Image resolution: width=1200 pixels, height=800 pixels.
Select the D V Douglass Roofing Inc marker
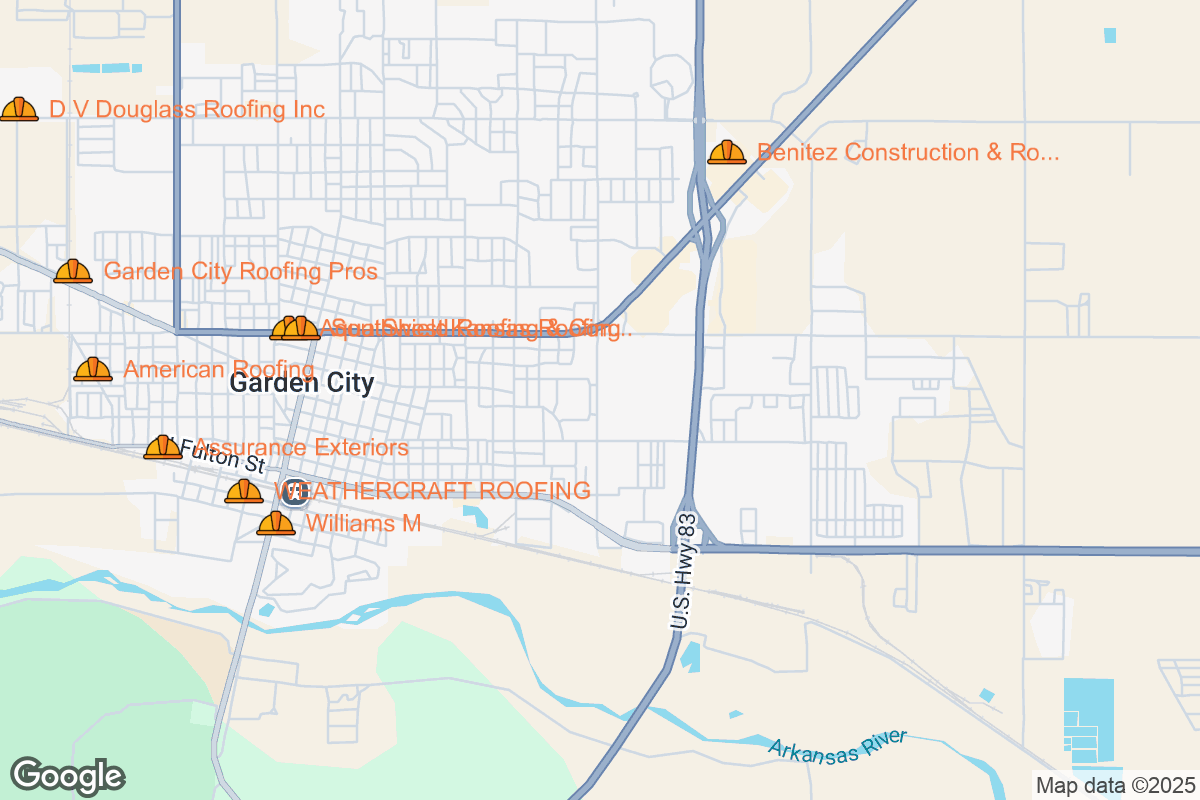(19, 109)
